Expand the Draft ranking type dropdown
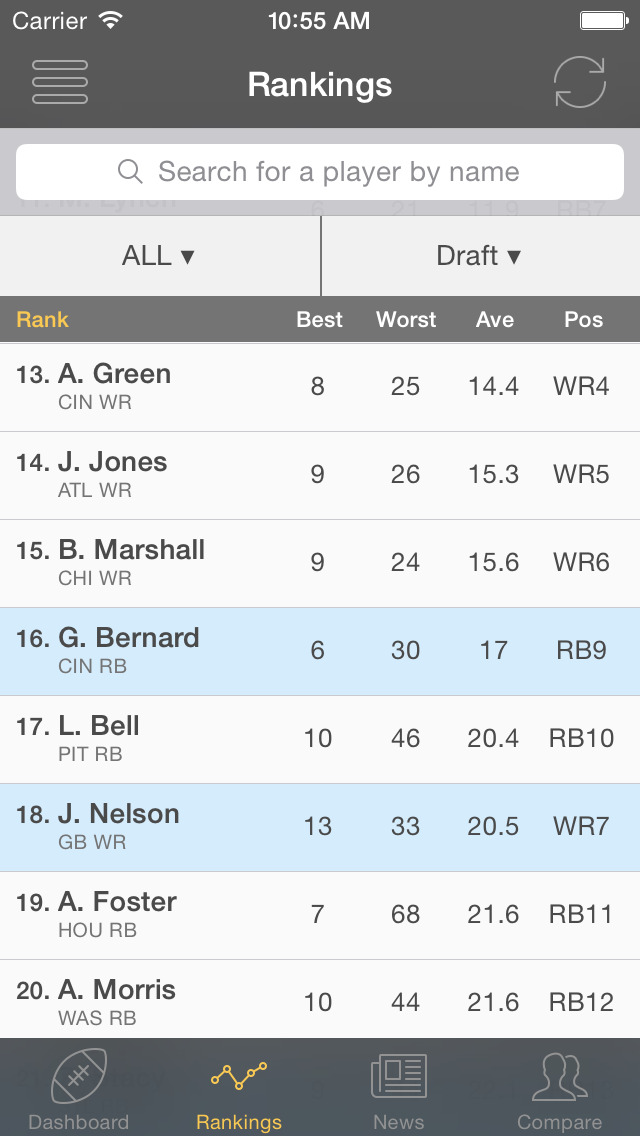Screen dimensions: 640x1136 pos(480,256)
